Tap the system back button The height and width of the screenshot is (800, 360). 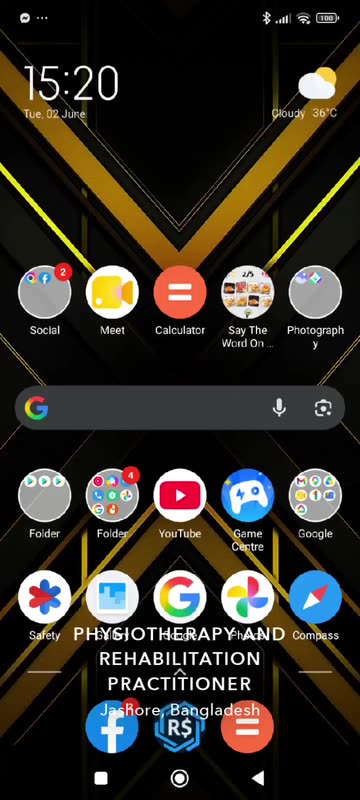[x=259, y=778]
